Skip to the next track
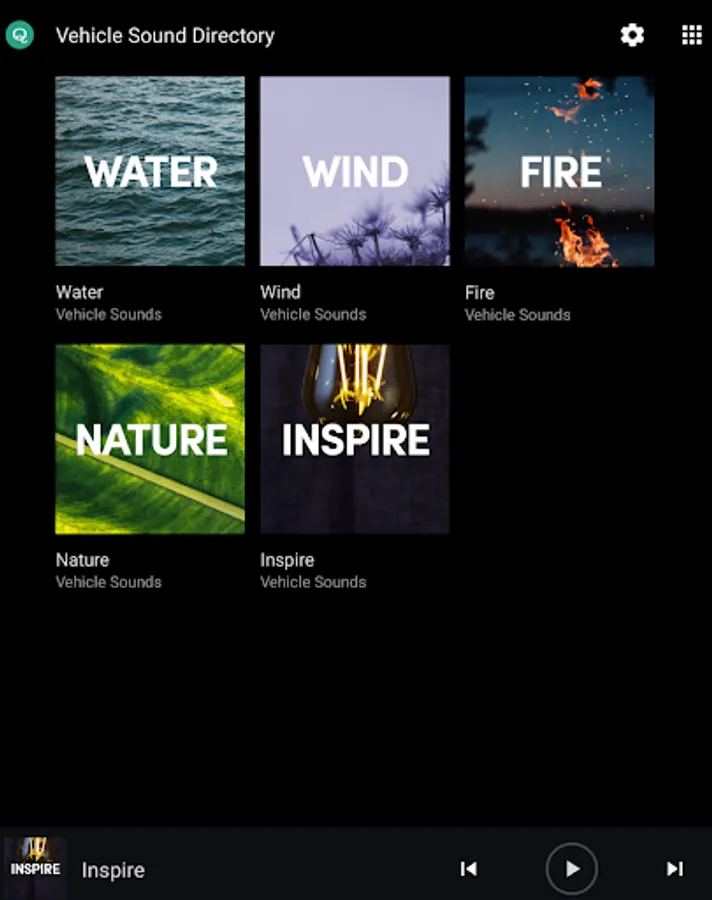 [675, 869]
